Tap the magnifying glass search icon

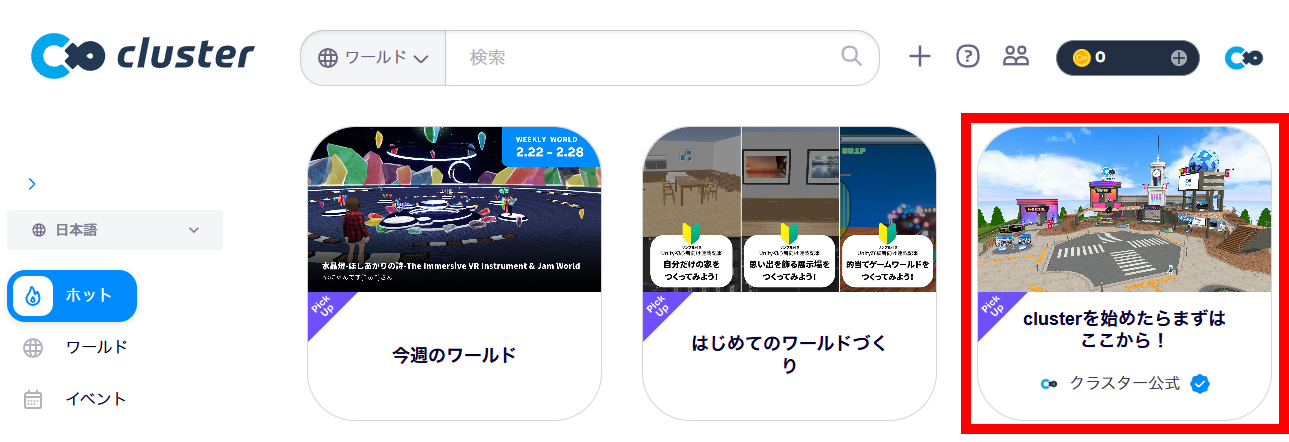(851, 56)
